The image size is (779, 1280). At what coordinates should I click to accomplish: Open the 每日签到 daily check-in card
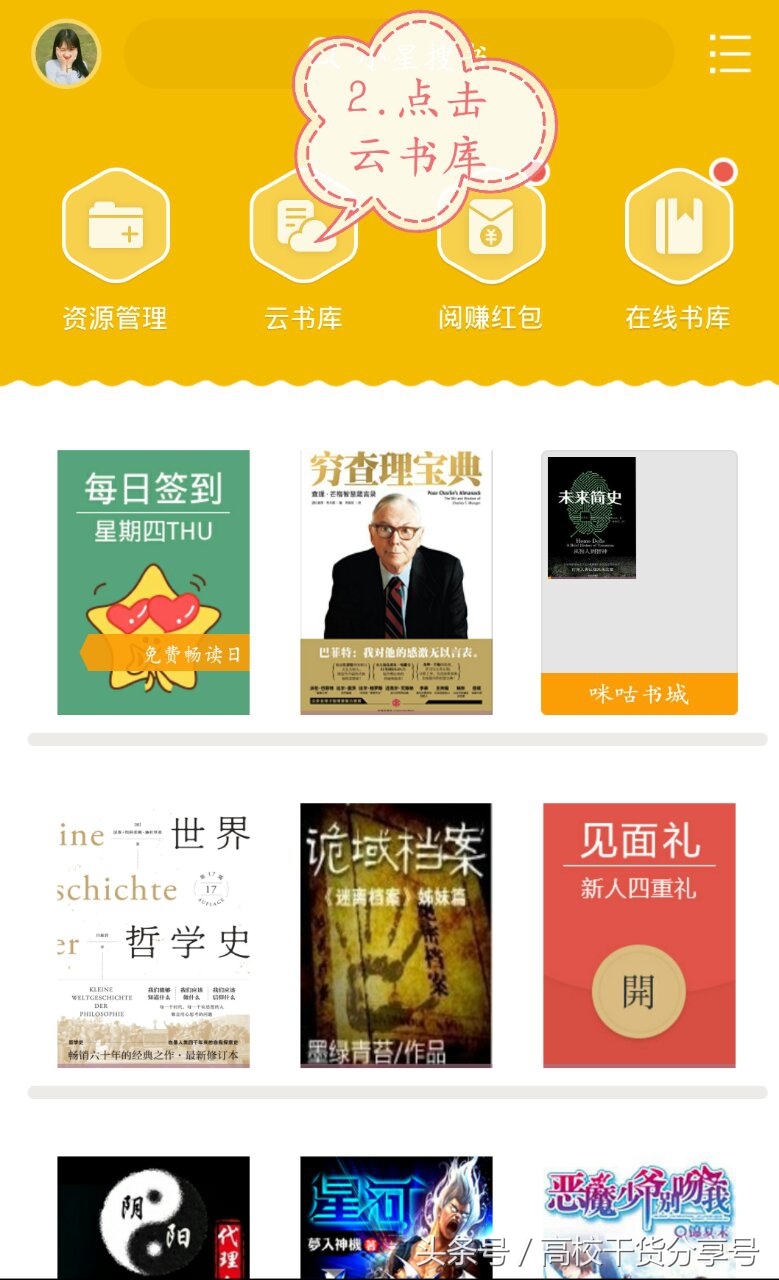pos(153,582)
